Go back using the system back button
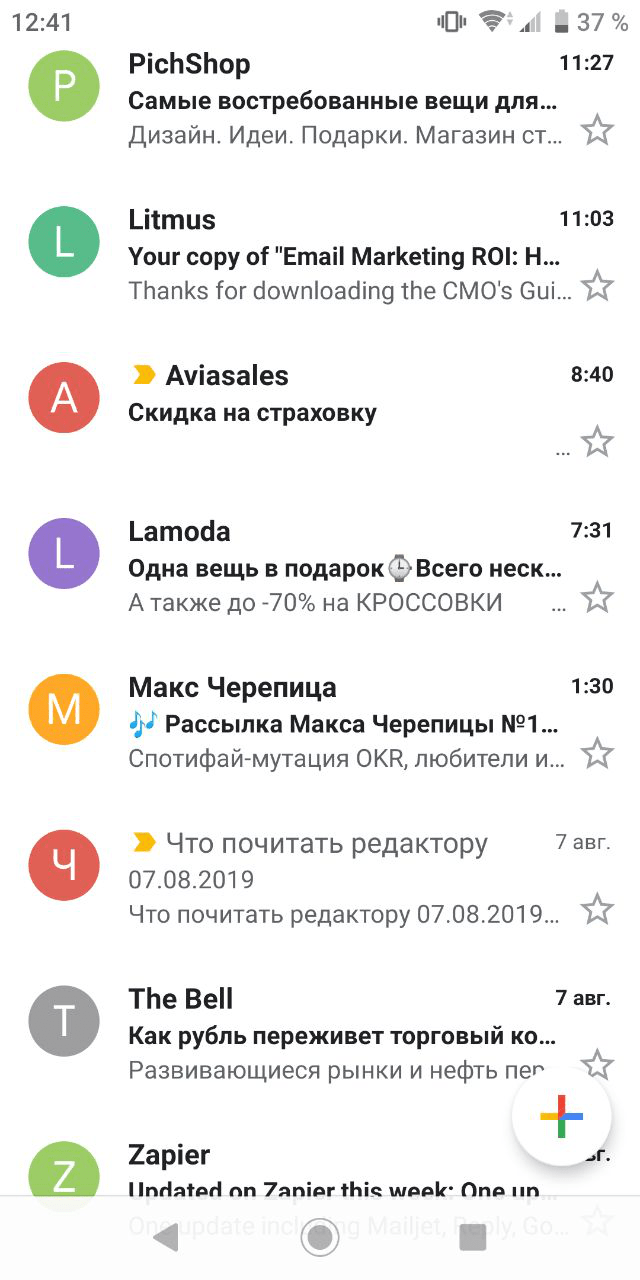 pyautogui.click(x=165, y=1238)
